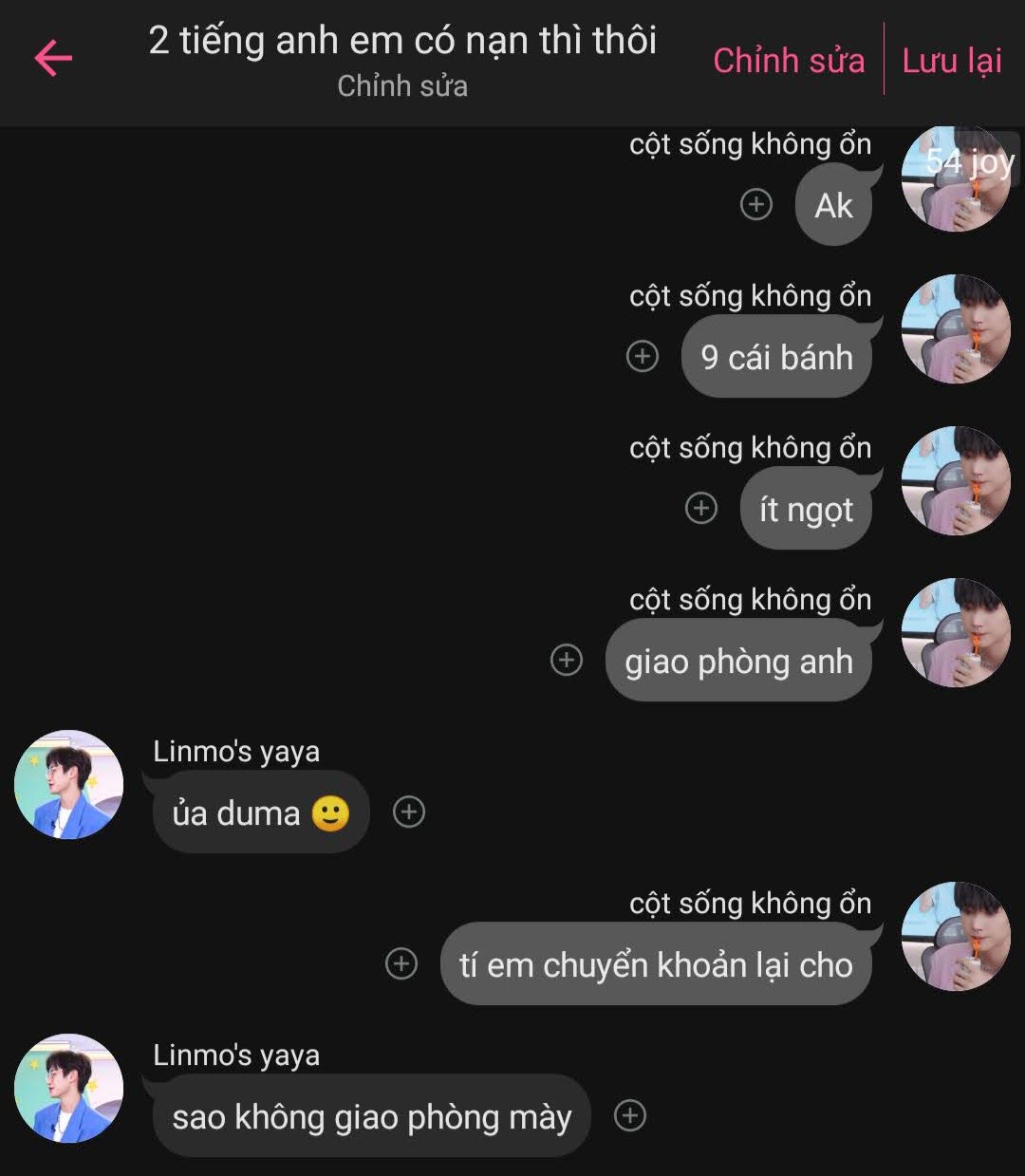Select the "giao phòng anh" message bubble
The image size is (1025, 1176).
(x=738, y=662)
